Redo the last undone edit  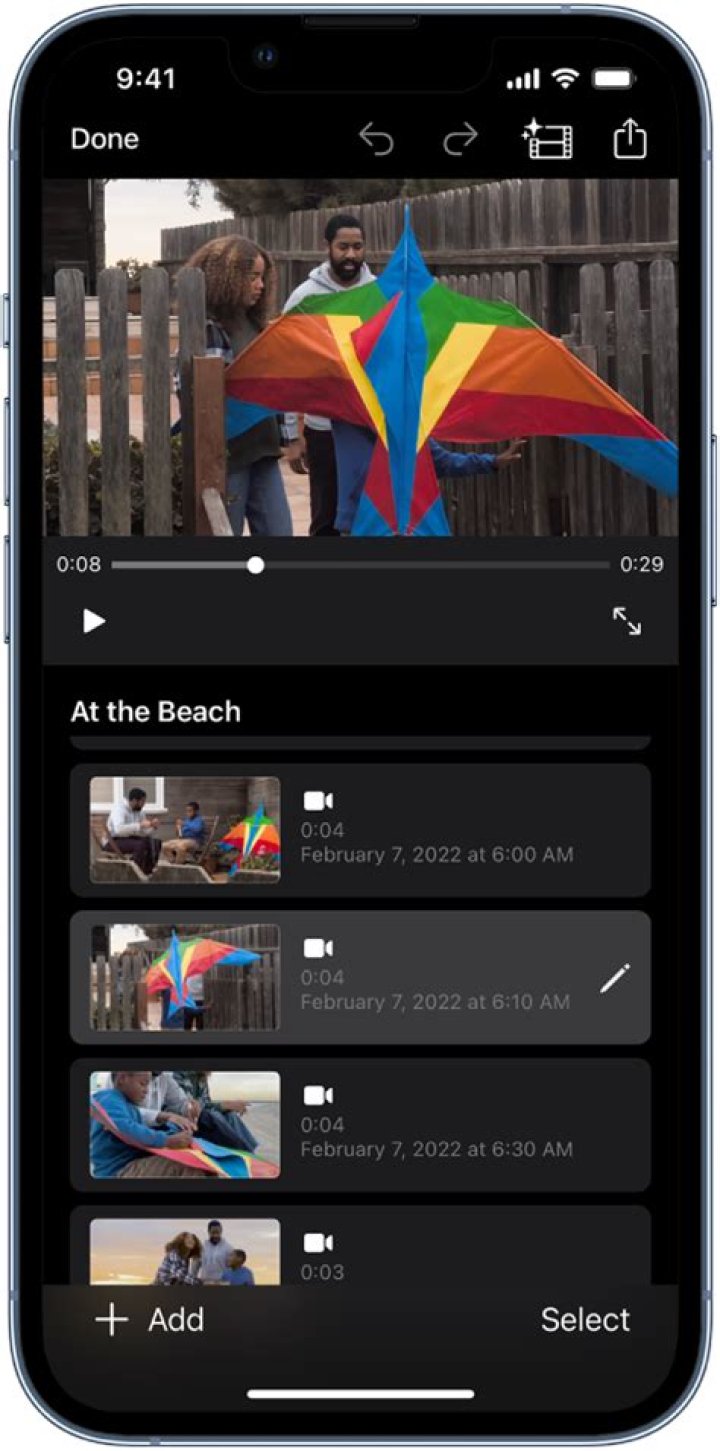click(x=460, y=141)
